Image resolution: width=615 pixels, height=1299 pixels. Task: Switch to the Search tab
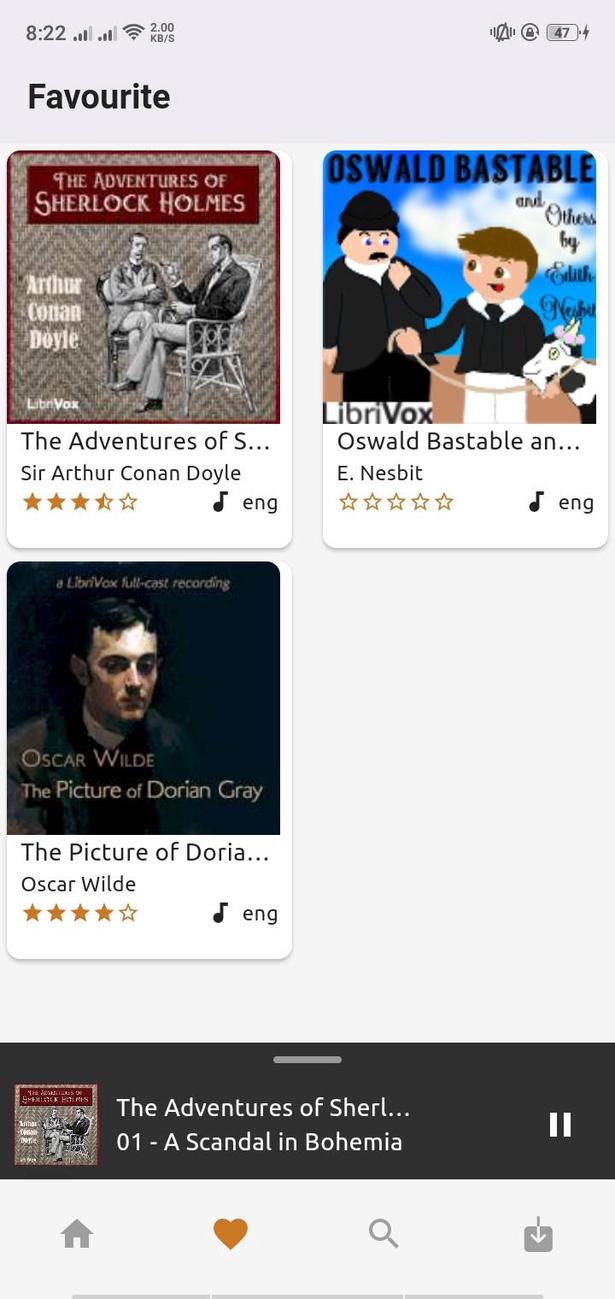(x=384, y=1235)
